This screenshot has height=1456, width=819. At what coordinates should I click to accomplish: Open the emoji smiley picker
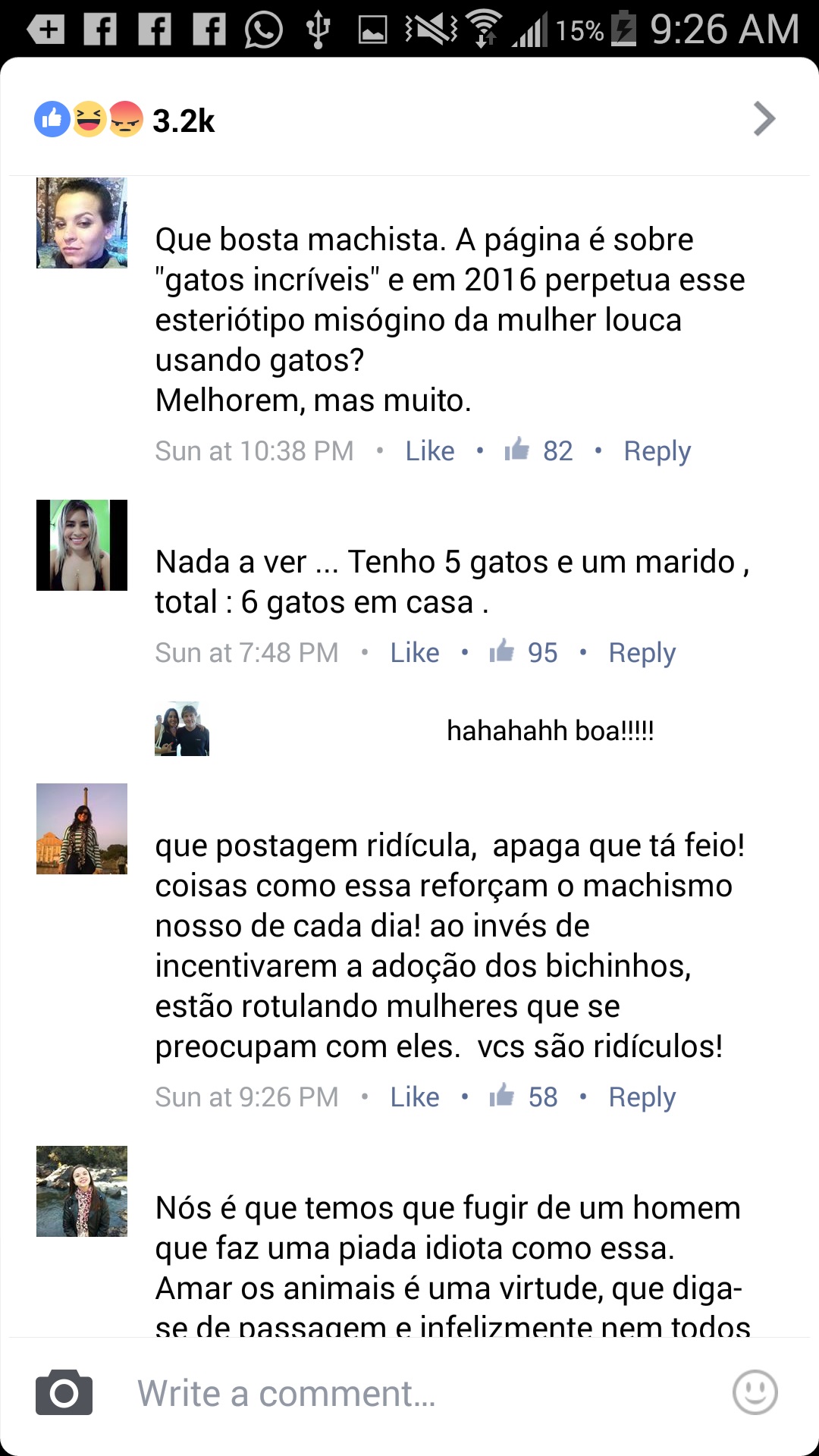(755, 1392)
